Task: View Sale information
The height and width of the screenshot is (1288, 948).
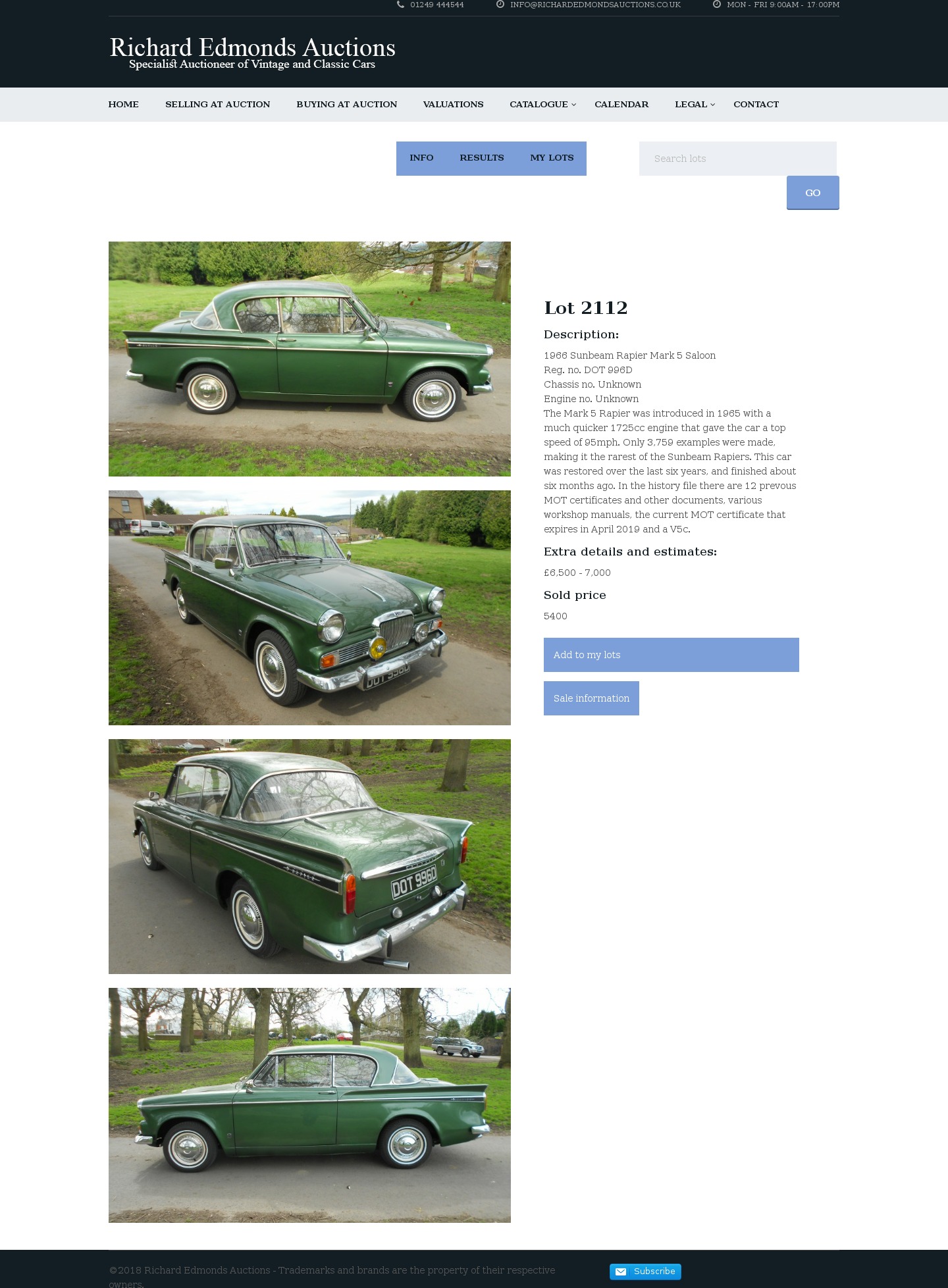Action: coord(591,698)
